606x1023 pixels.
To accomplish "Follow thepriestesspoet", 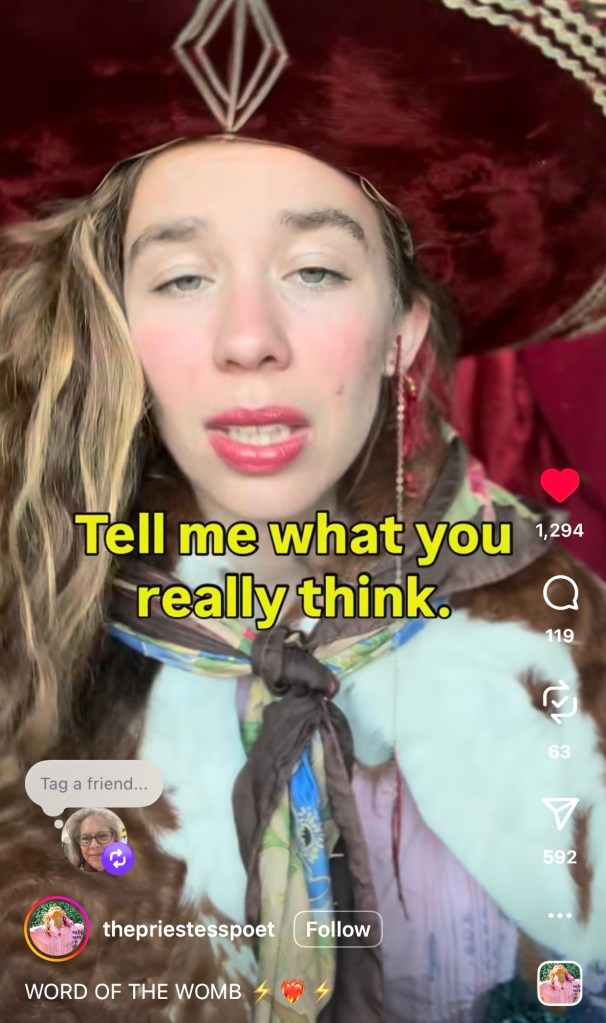I will 338,929.
